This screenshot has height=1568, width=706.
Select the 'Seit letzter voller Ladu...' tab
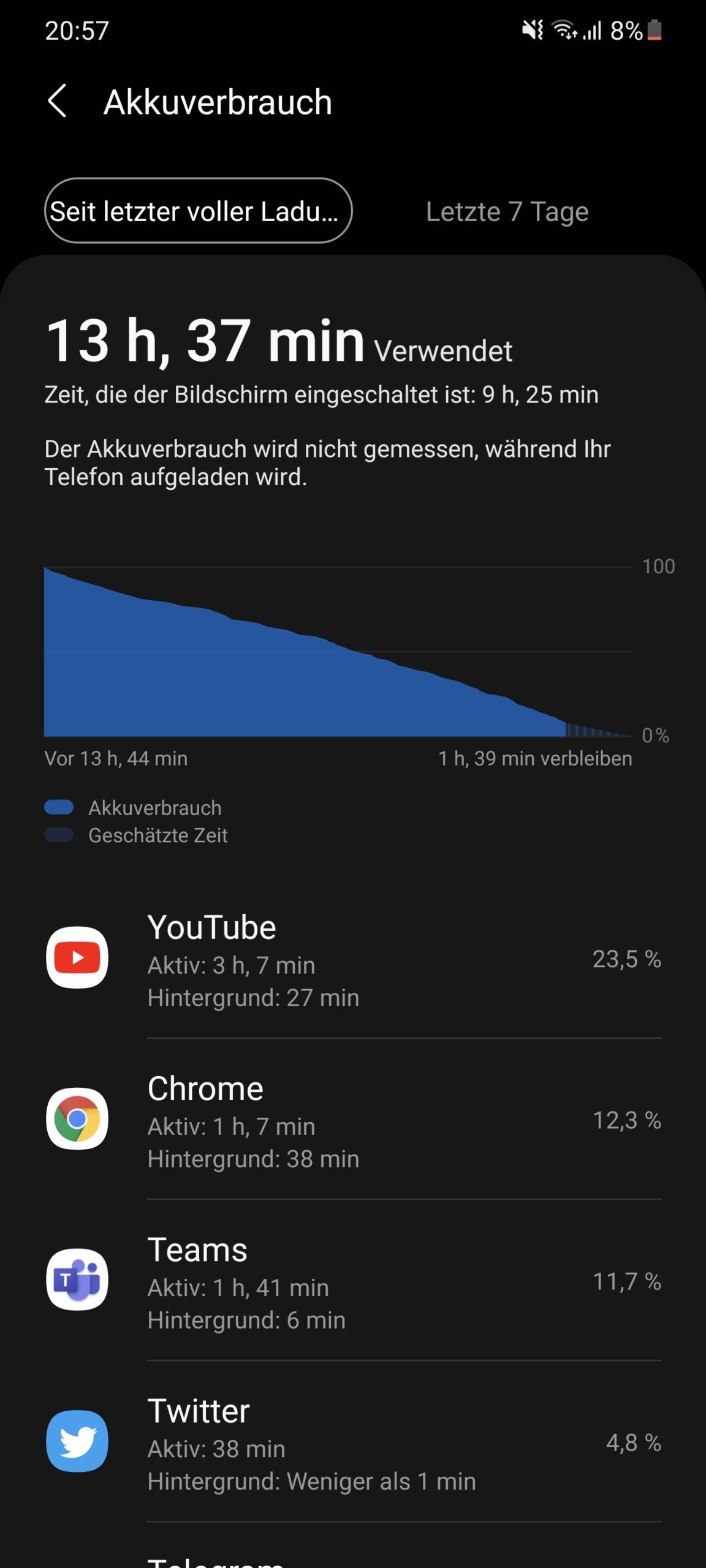point(198,211)
